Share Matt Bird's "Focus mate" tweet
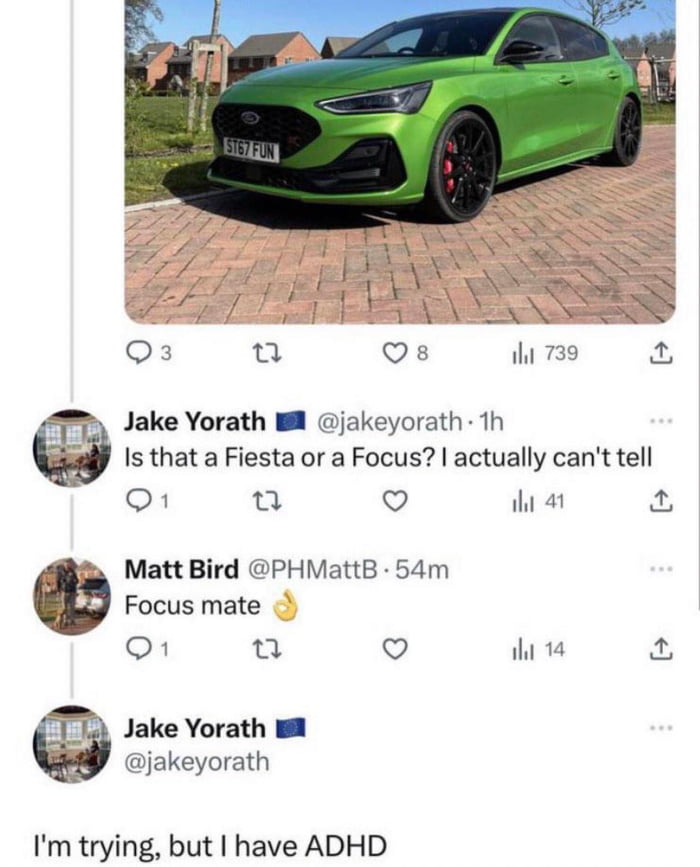The width and height of the screenshot is (700, 867). pyautogui.click(x=659, y=650)
